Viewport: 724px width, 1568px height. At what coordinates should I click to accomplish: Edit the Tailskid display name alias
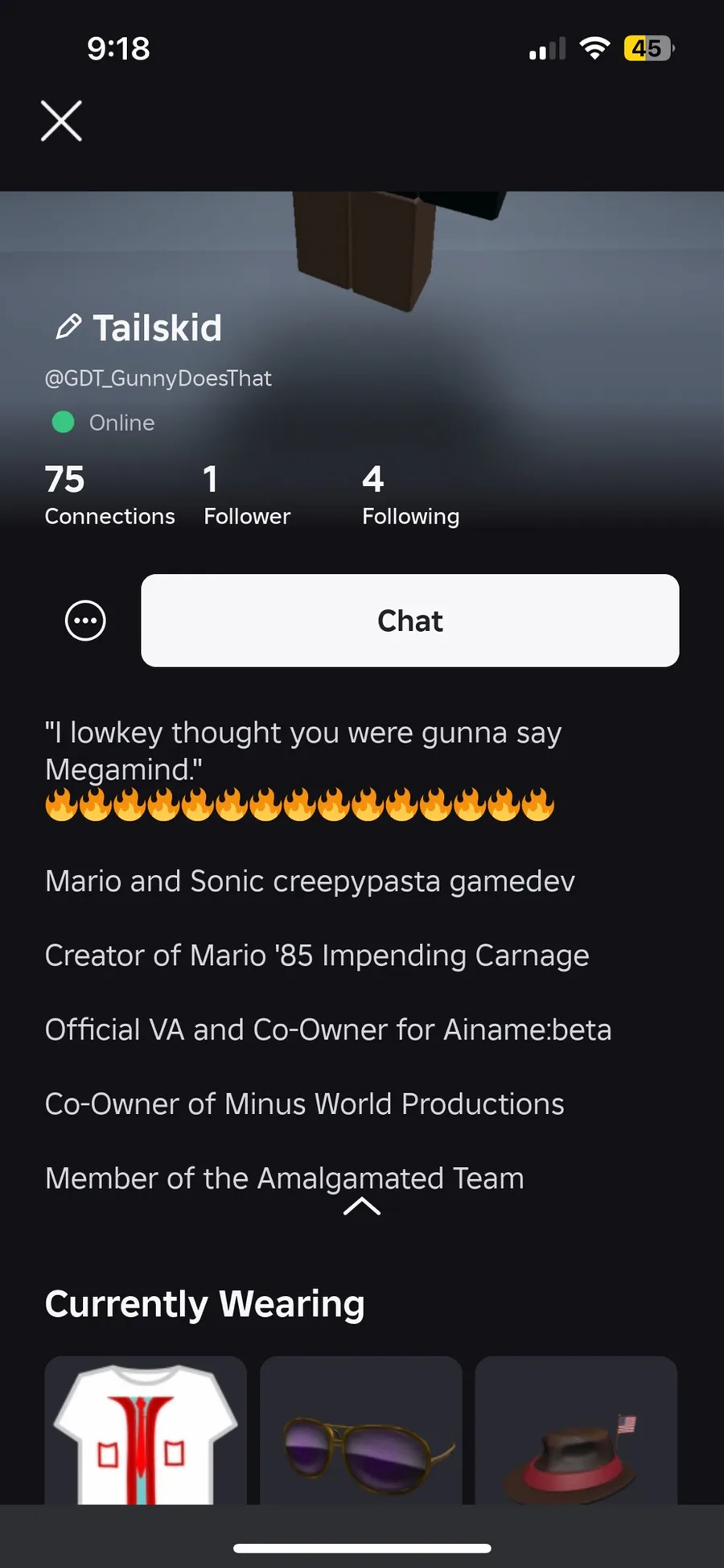(x=68, y=327)
